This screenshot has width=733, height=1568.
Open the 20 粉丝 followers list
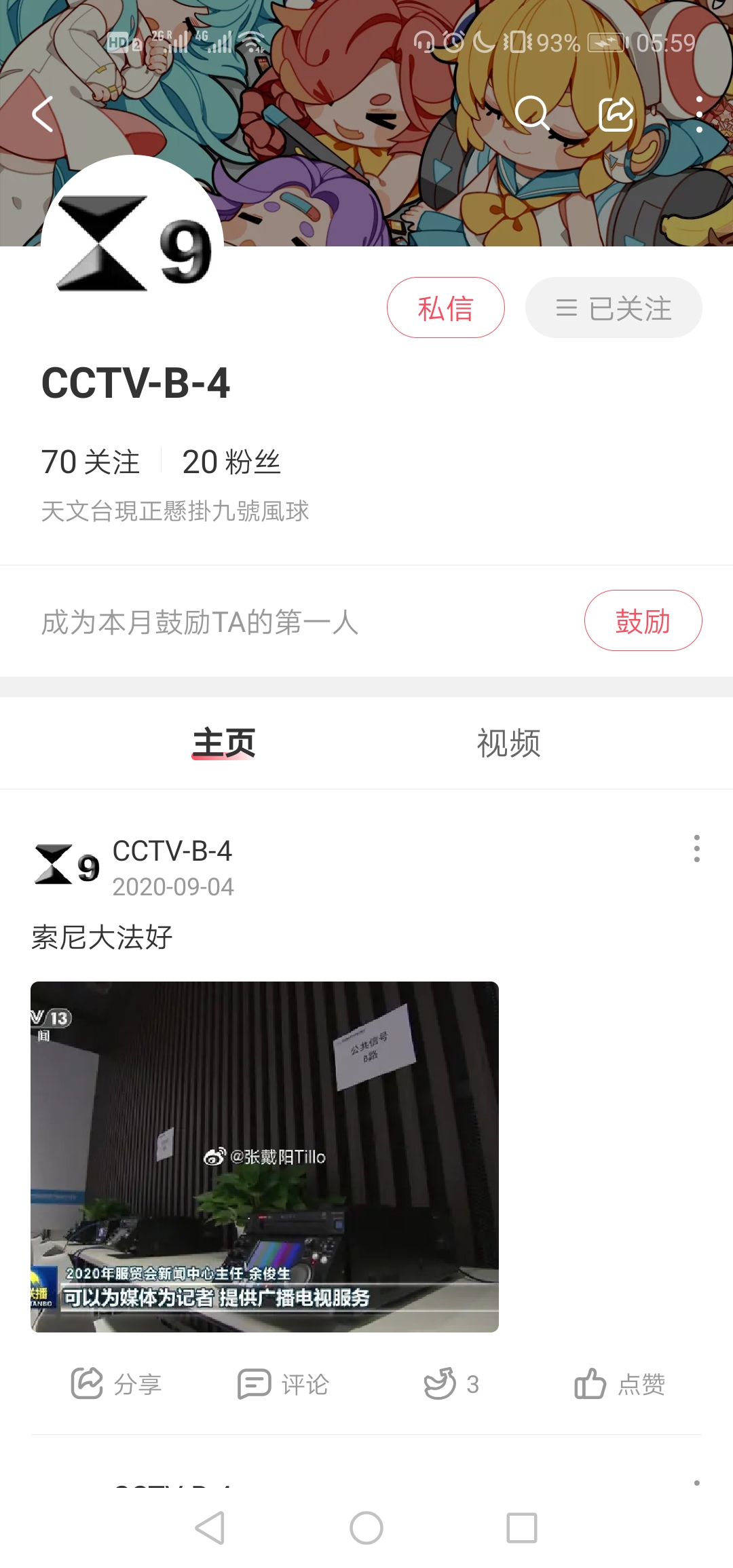click(231, 462)
